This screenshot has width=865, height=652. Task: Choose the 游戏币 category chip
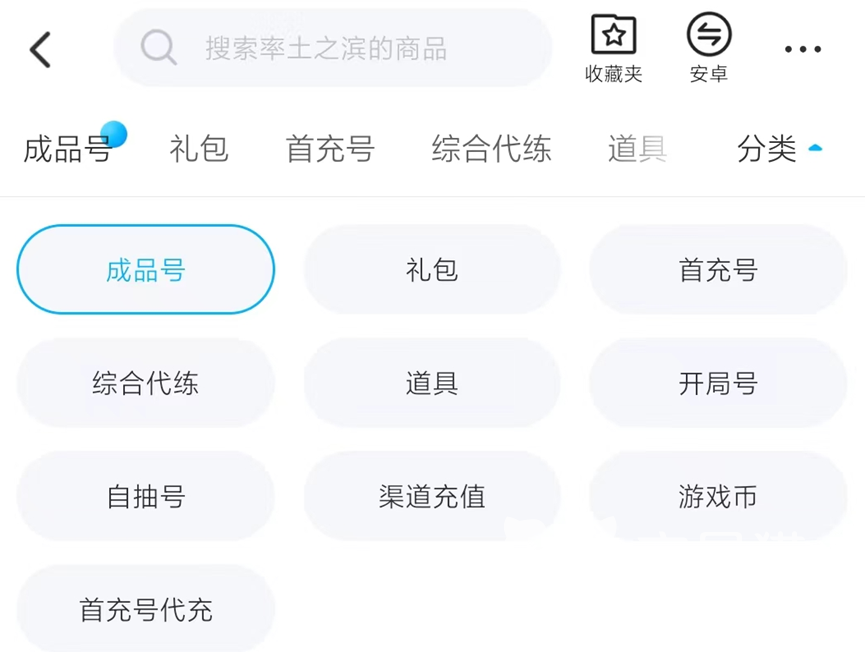pyautogui.click(x=718, y=496)
